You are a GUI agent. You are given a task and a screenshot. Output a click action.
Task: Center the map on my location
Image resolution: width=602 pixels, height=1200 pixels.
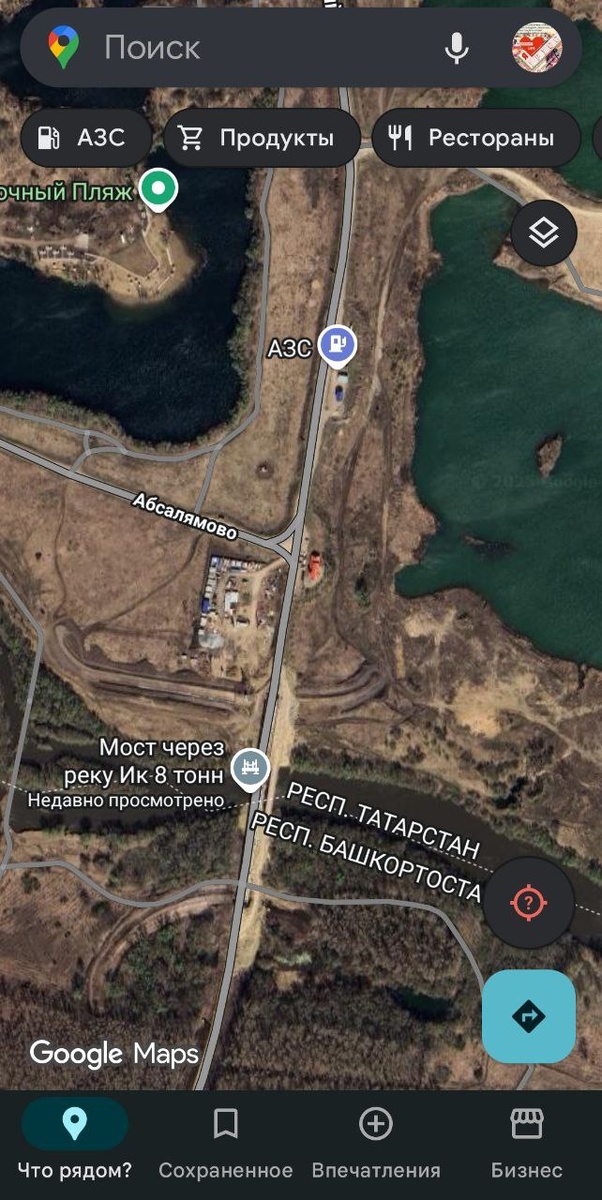[528, 902]
